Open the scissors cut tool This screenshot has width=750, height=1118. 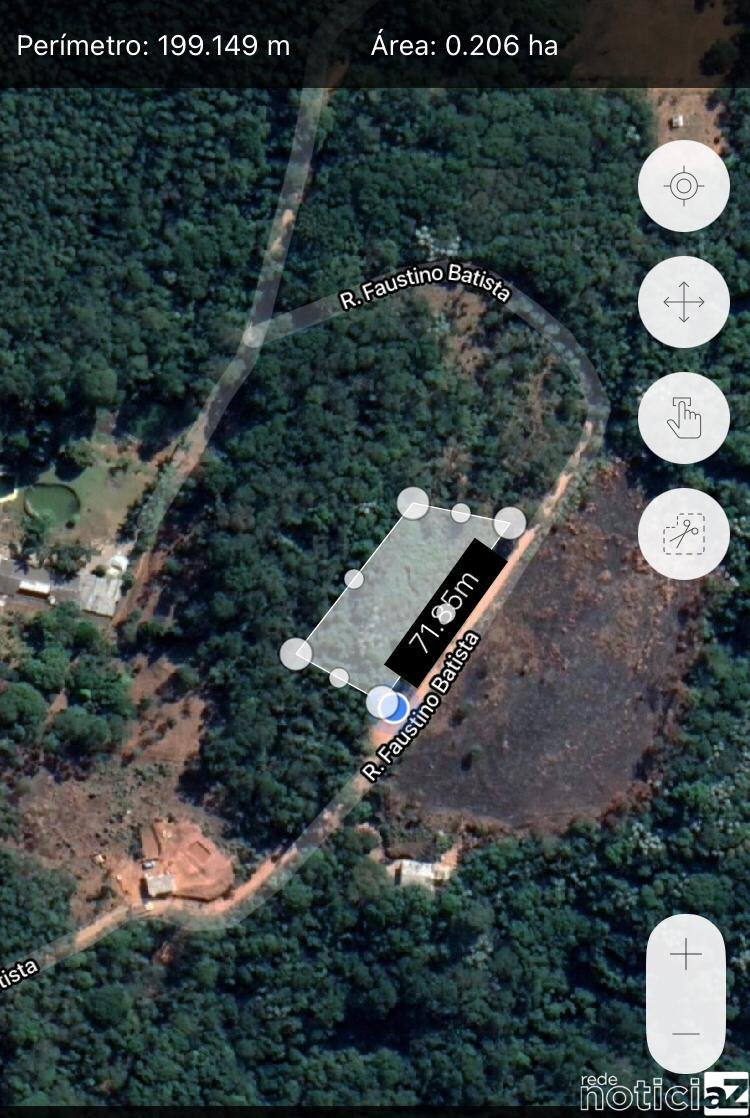point(684,534)
